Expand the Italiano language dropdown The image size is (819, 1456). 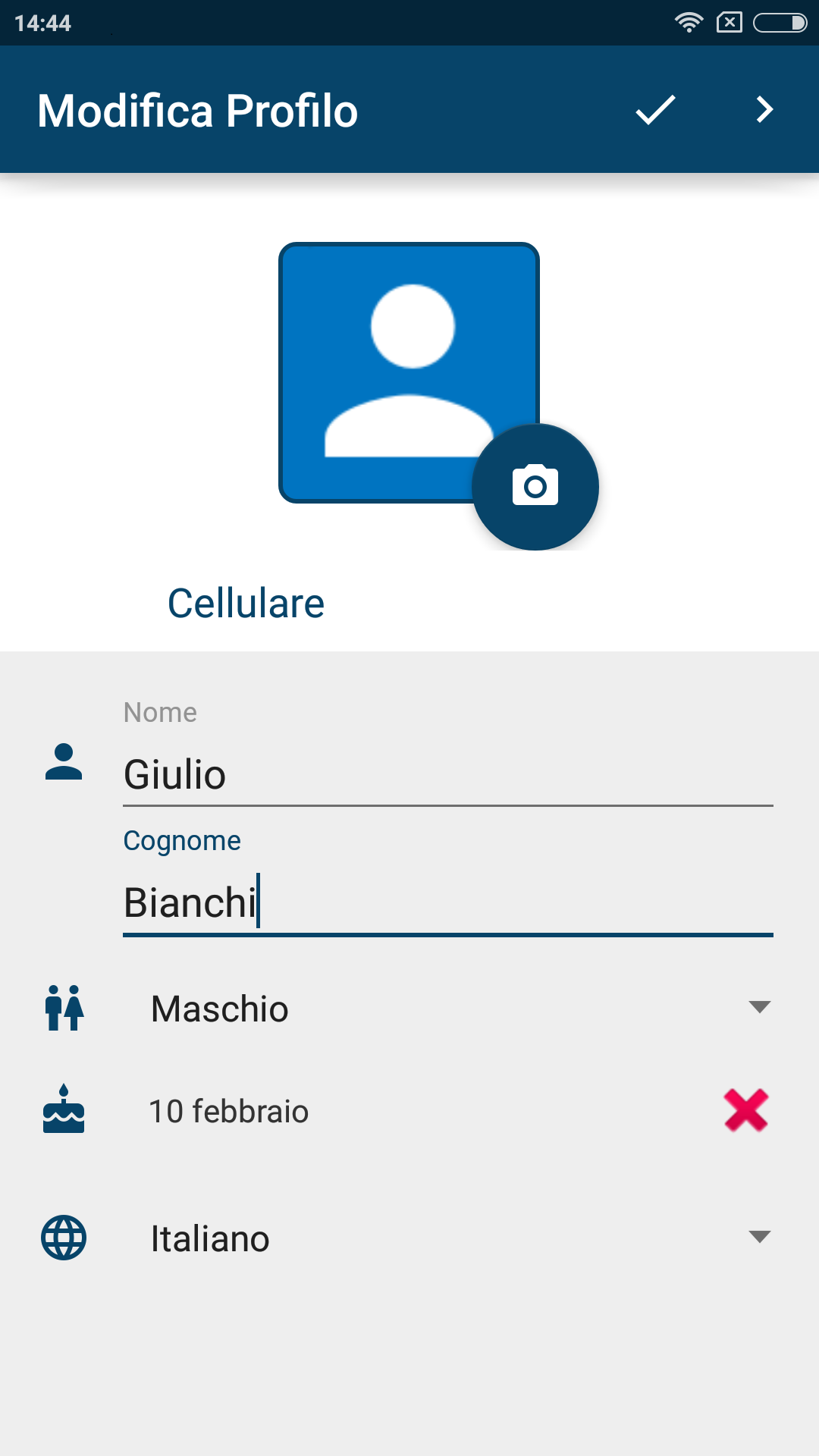(460, 1238)
